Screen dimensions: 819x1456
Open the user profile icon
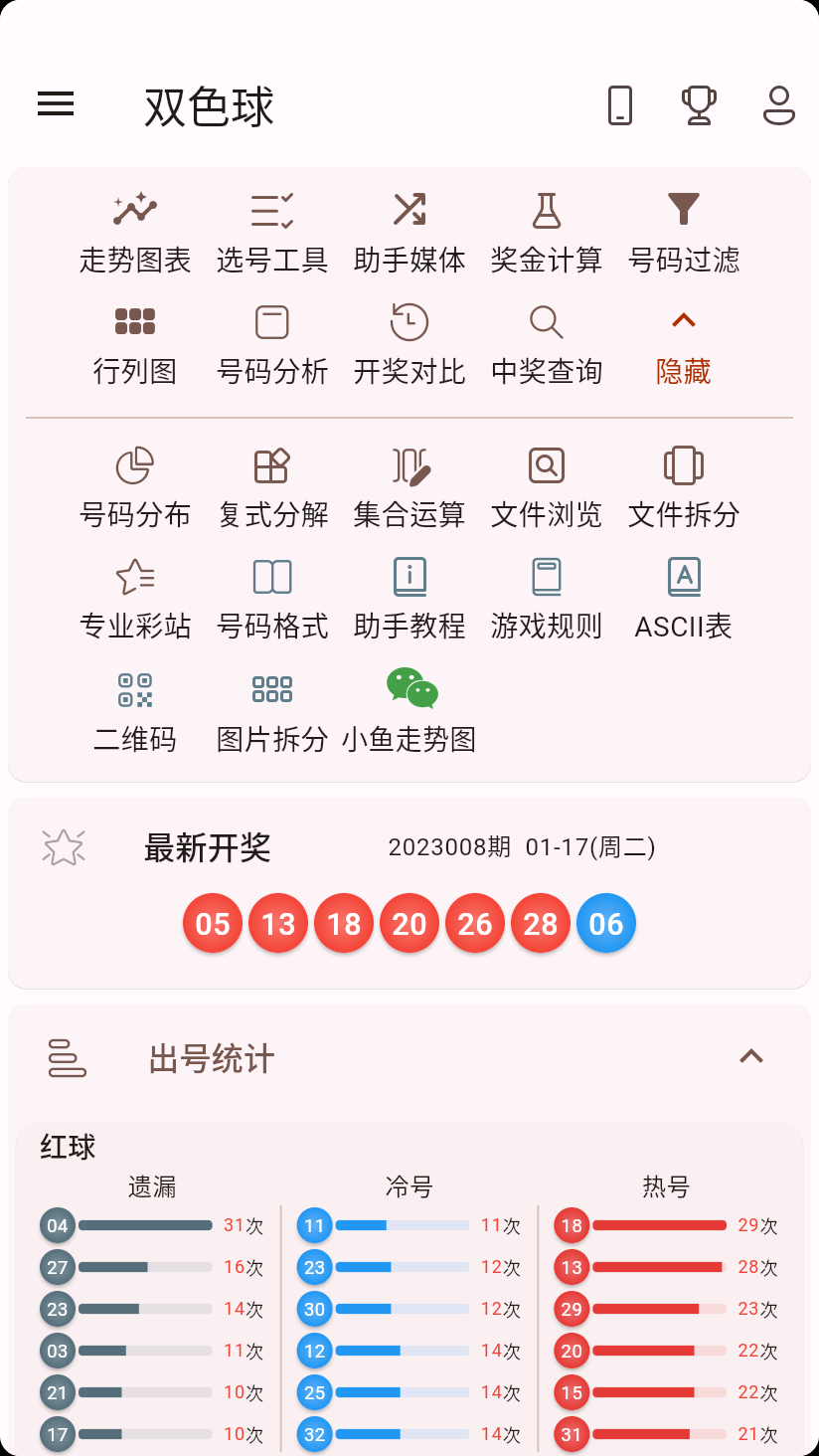click(x=778, y=104)
